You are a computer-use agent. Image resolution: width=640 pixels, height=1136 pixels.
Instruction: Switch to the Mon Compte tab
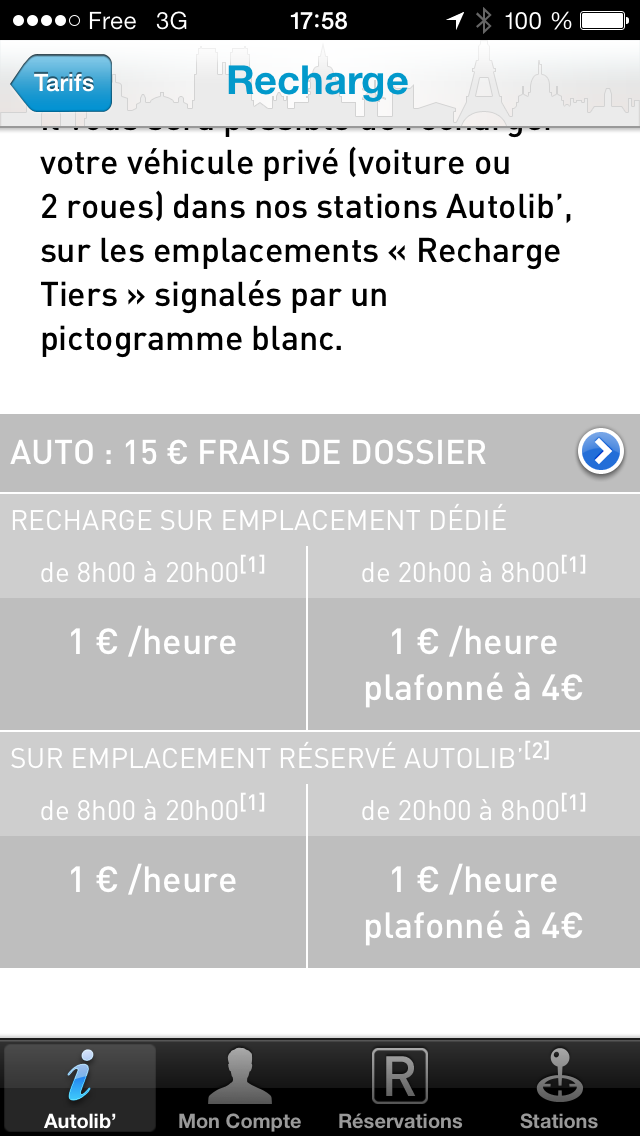point(239,1088)
